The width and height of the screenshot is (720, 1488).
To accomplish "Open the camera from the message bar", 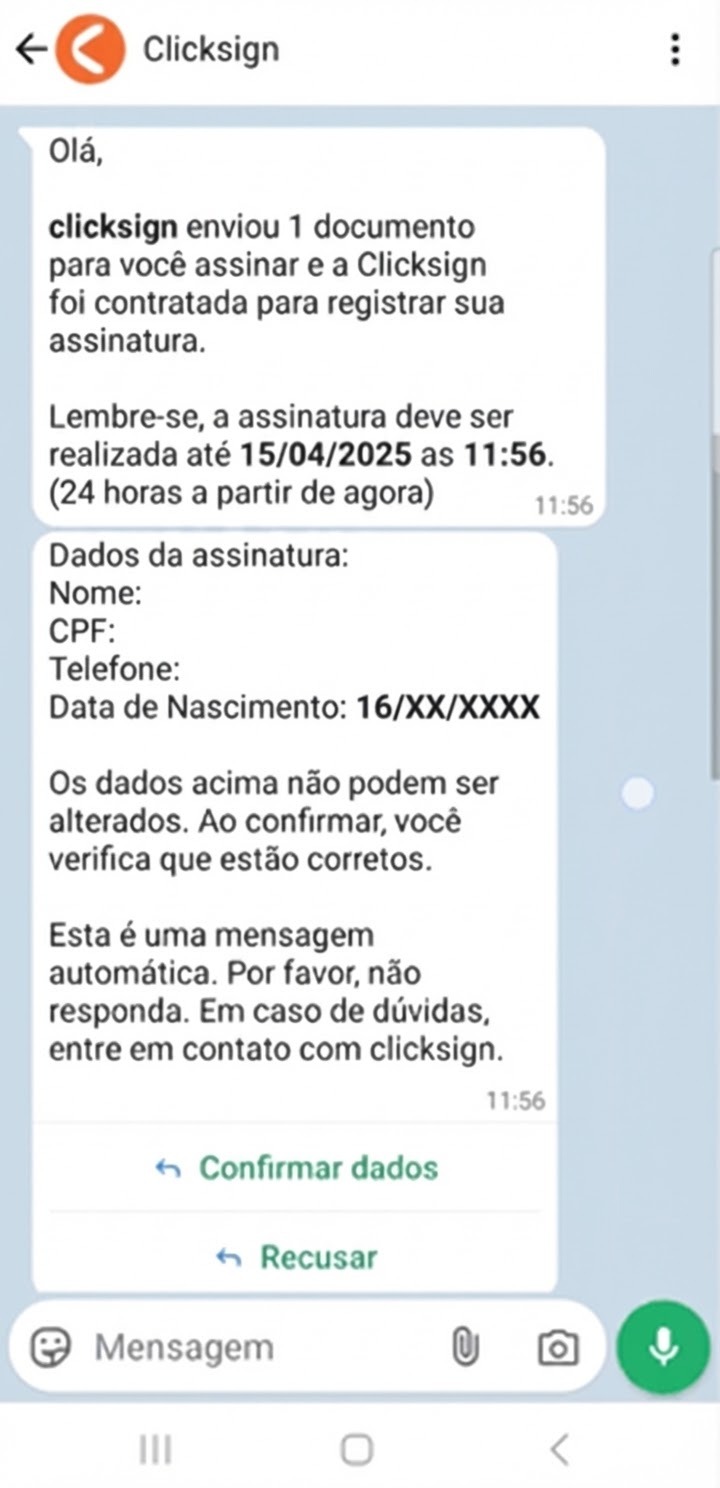I will tap(557, 1348).
